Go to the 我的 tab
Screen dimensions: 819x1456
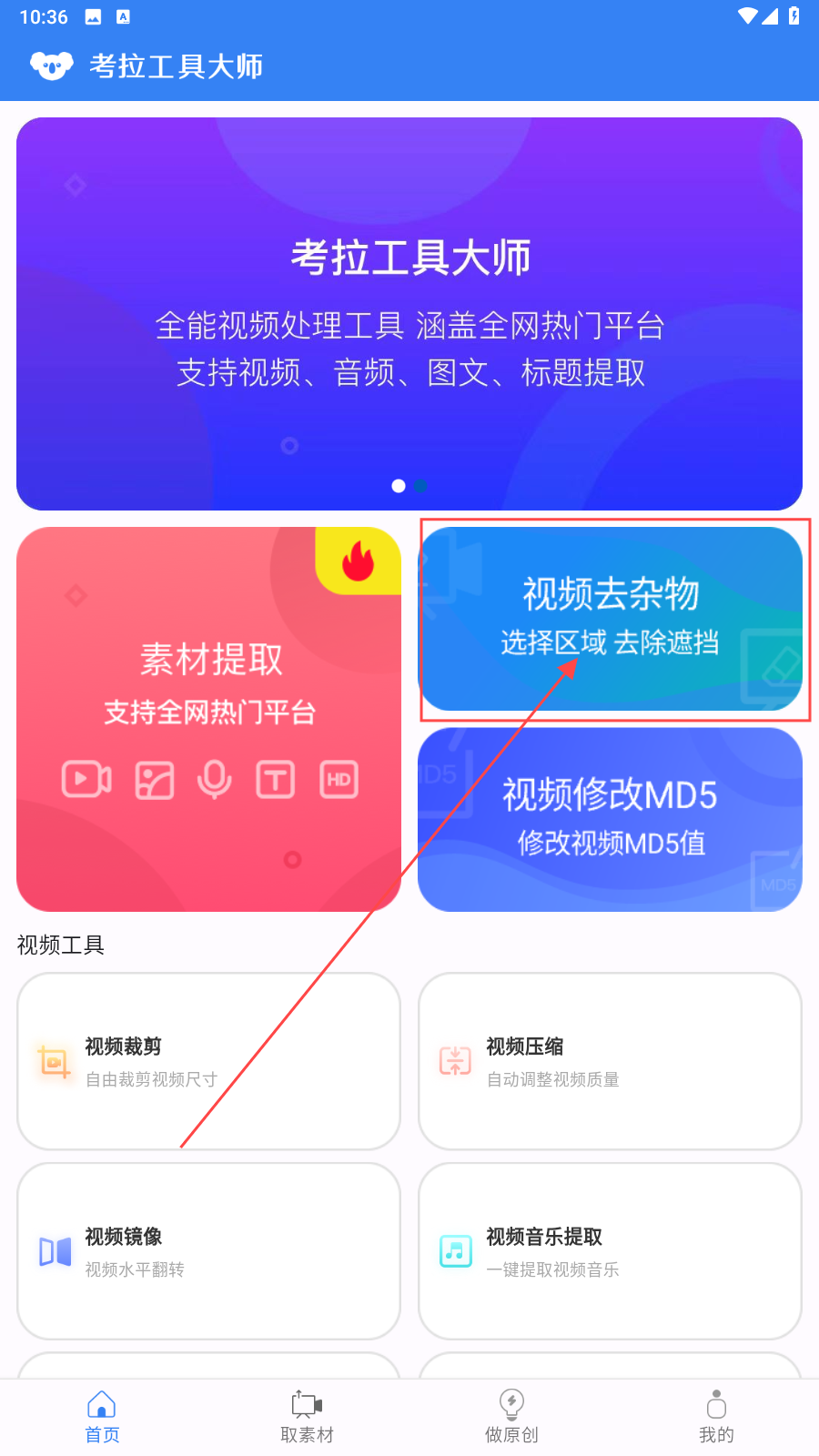click(x=716, y=1417)
